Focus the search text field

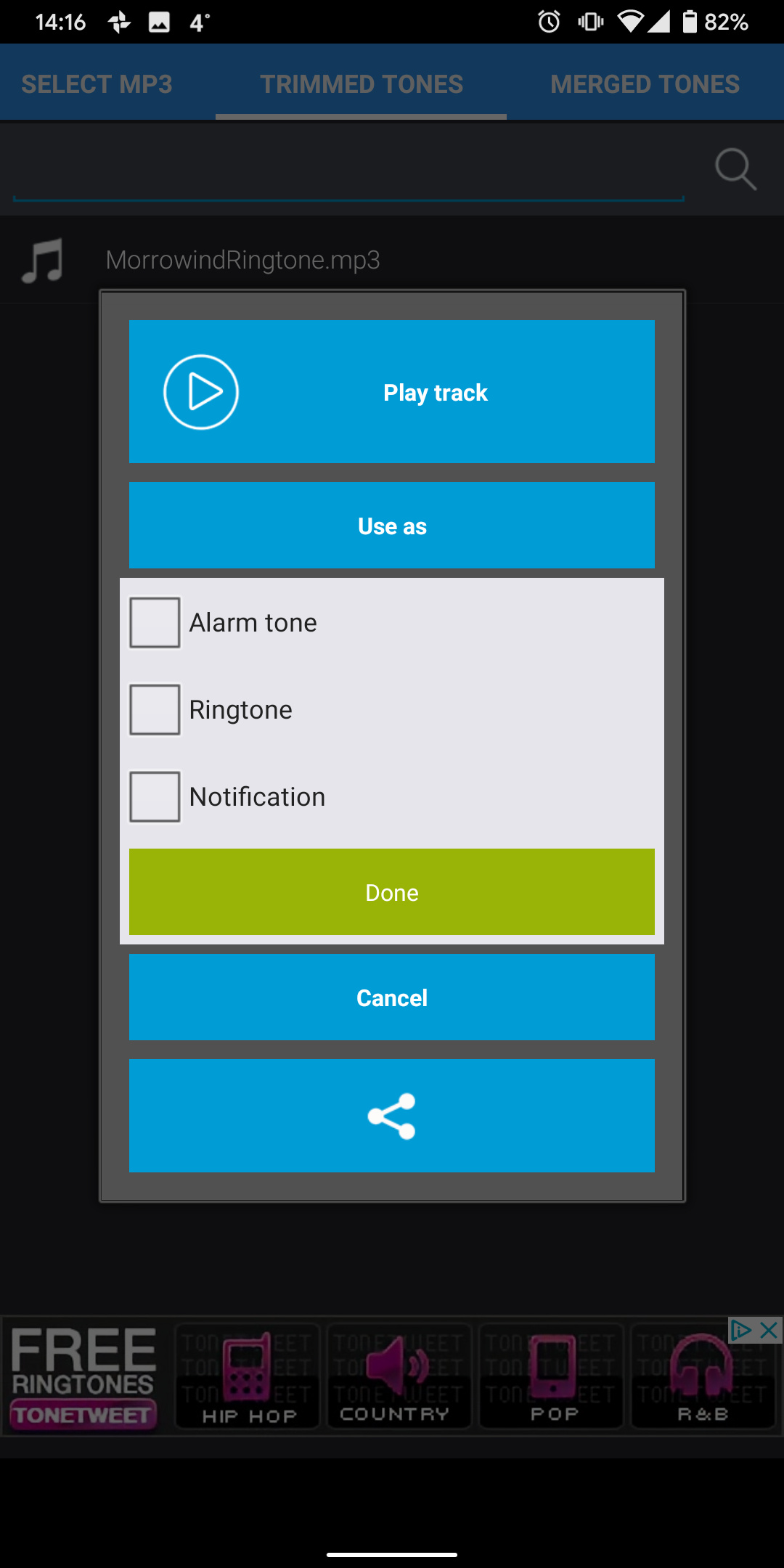pos(348,170)
